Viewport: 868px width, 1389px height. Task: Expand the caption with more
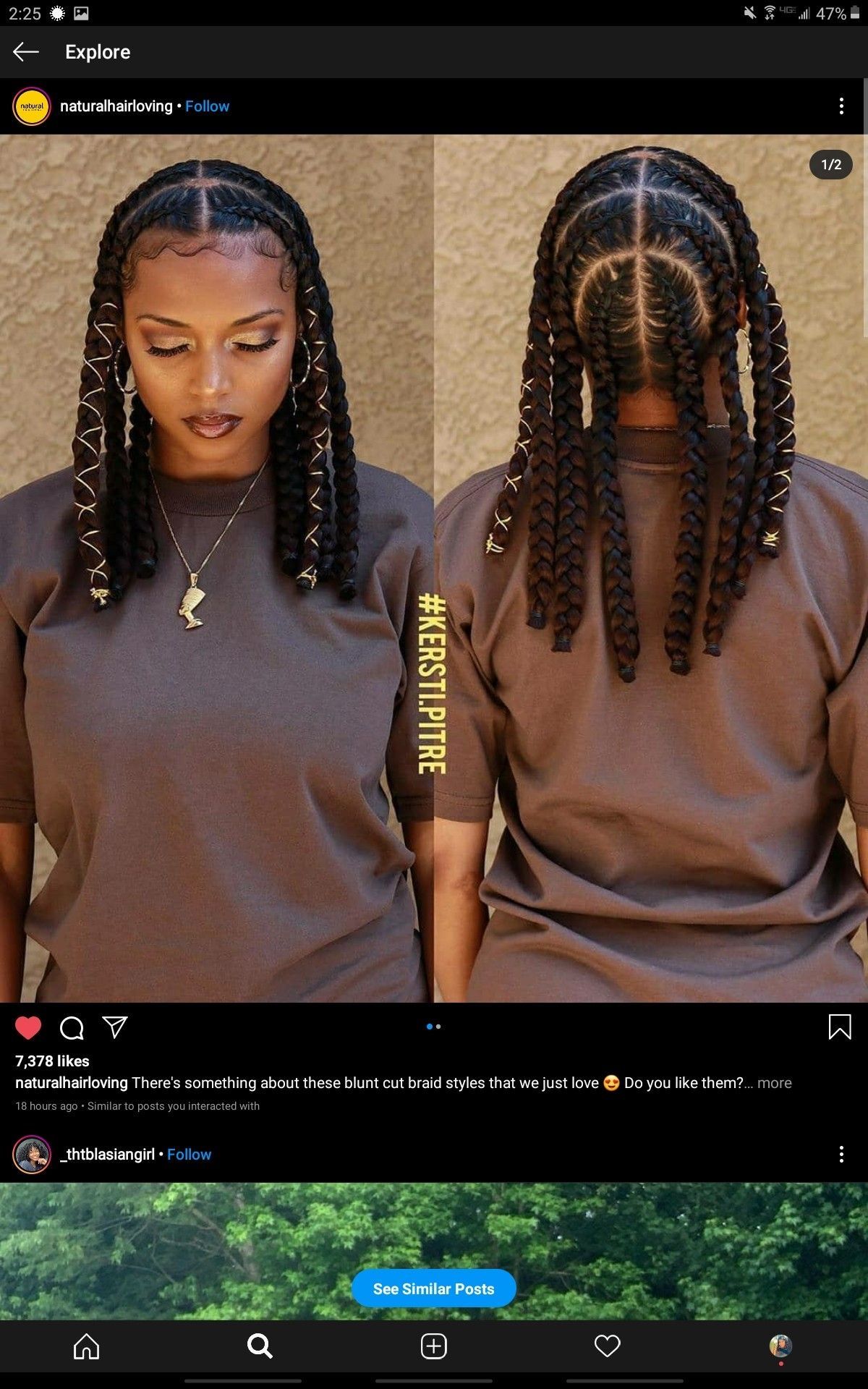774,1083
